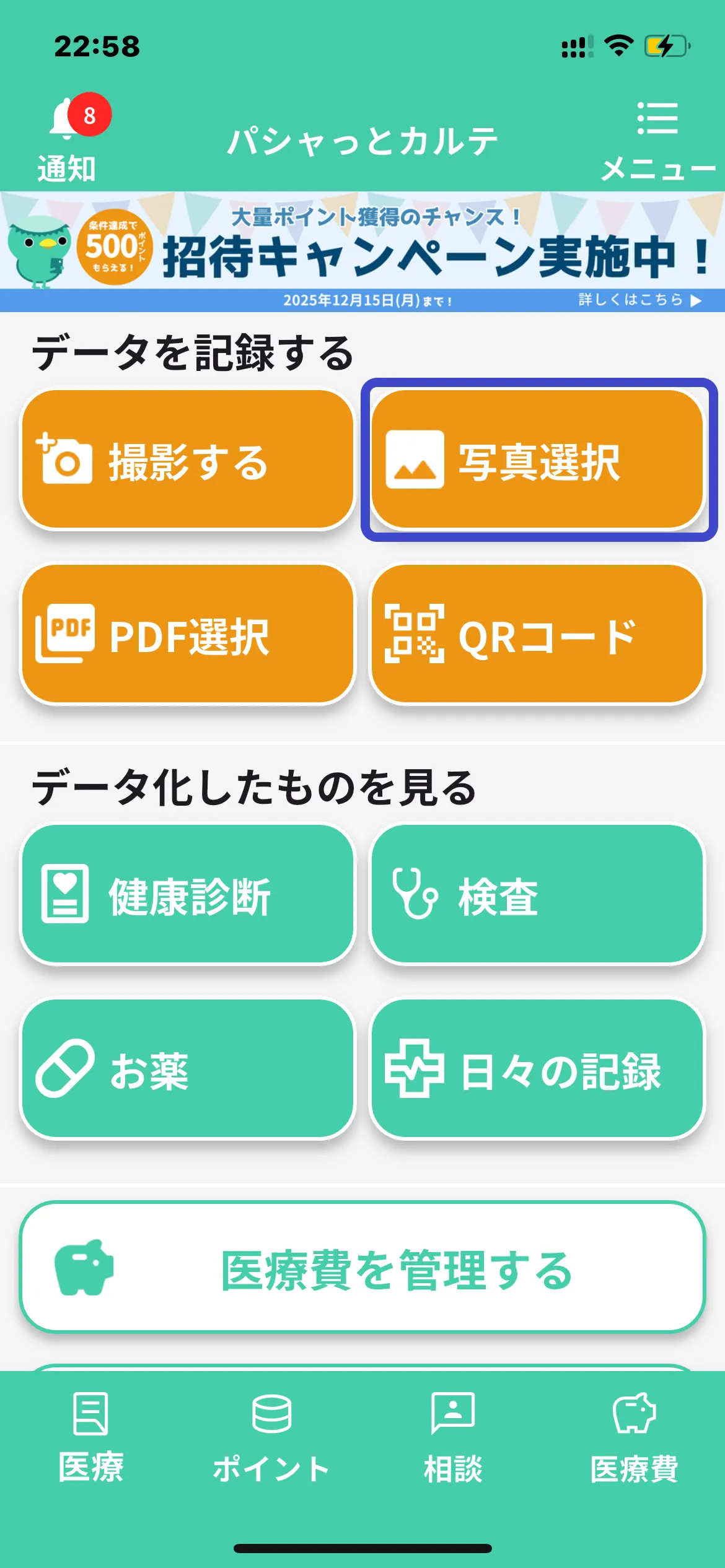The width and height of the screenshot is (725, 1568).
Task: Tap the 撮影する camera button
Action: point(188,460)
